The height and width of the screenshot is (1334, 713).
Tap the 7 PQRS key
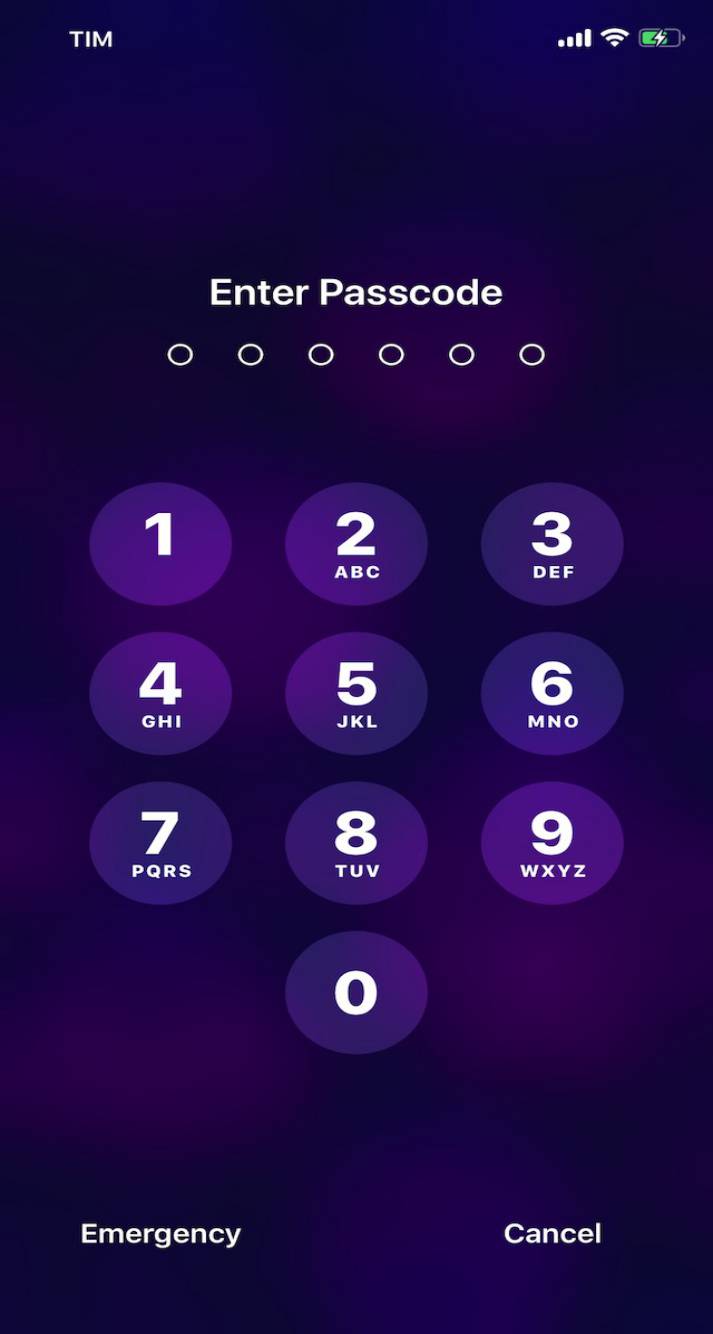(x=160, y=843)
